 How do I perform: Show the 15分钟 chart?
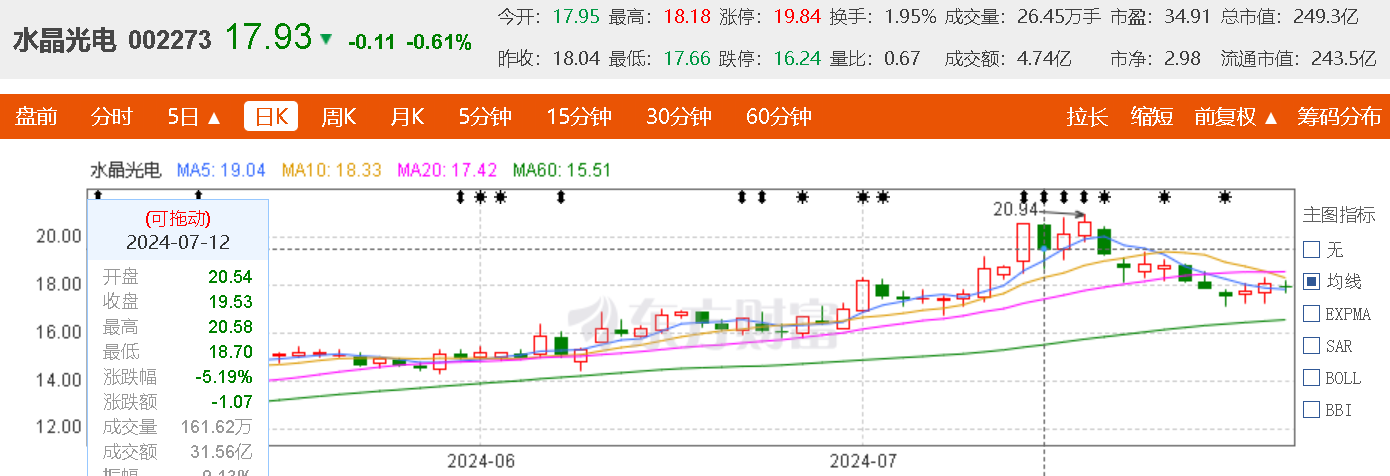pos(578,117)
